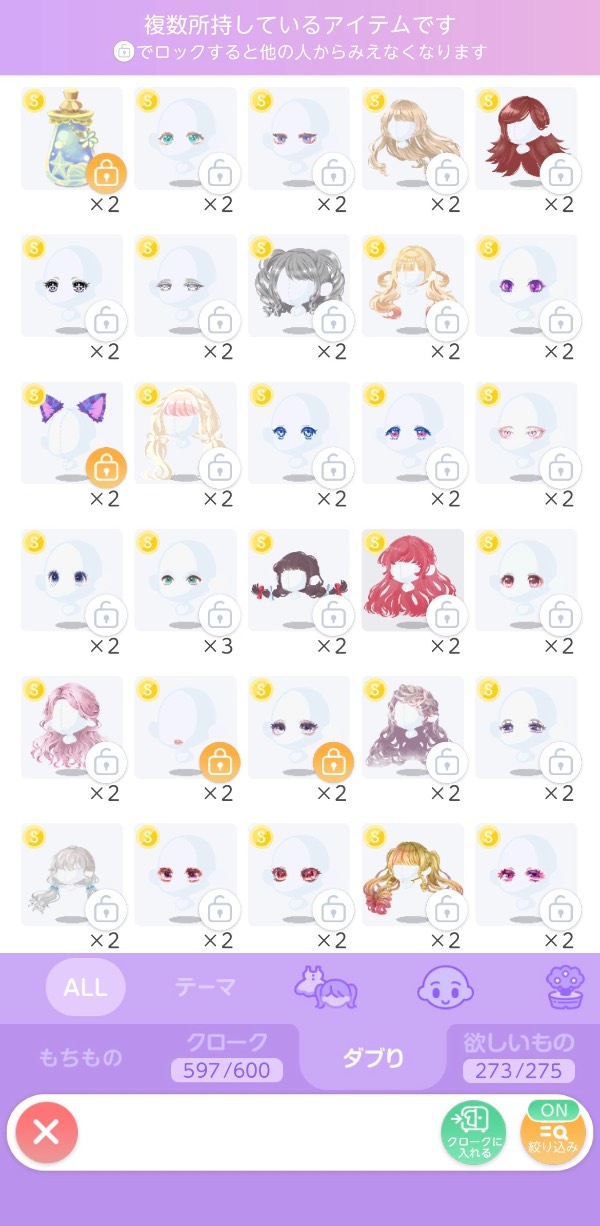Open the 欲しいもの tab

click(518, 1056)
